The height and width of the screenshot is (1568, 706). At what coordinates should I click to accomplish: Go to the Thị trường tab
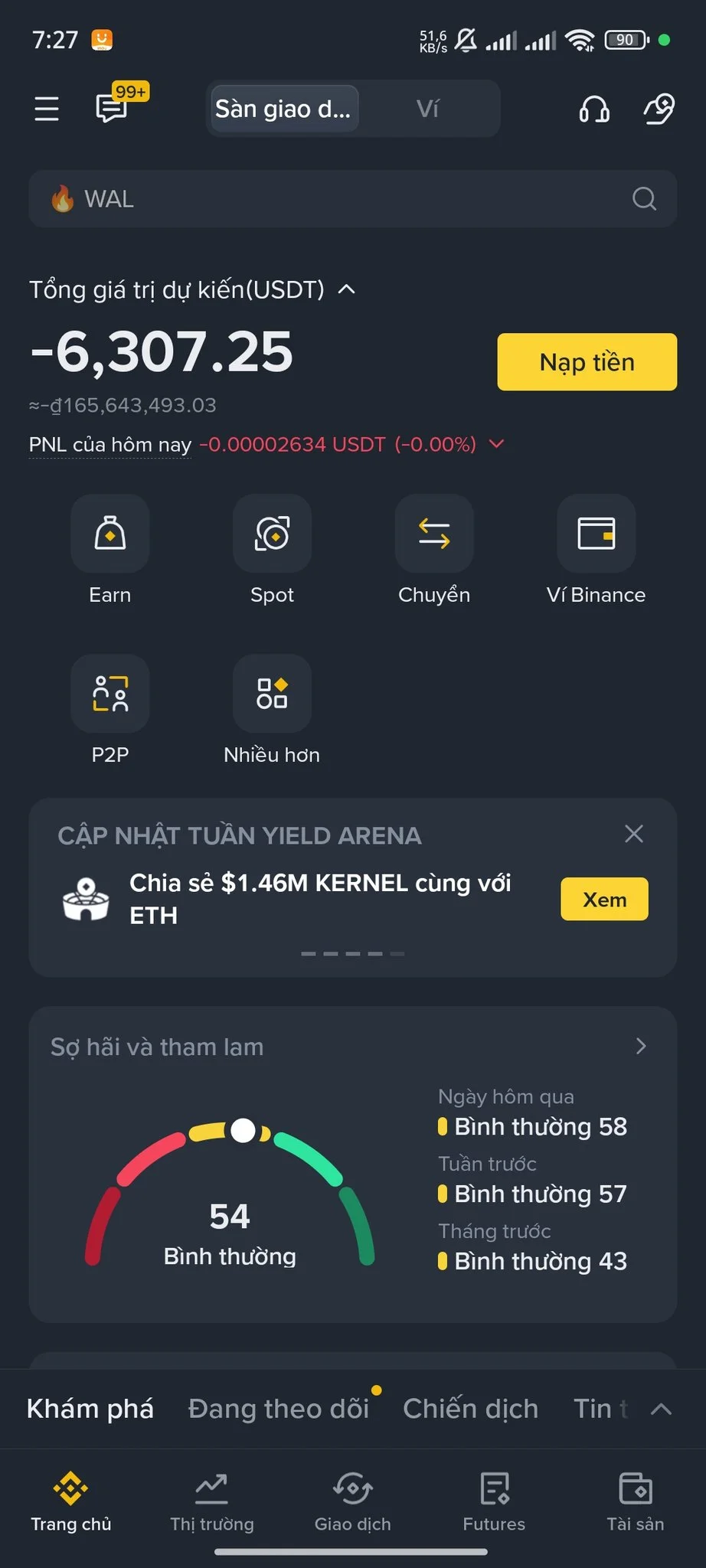click(211, 1502)
